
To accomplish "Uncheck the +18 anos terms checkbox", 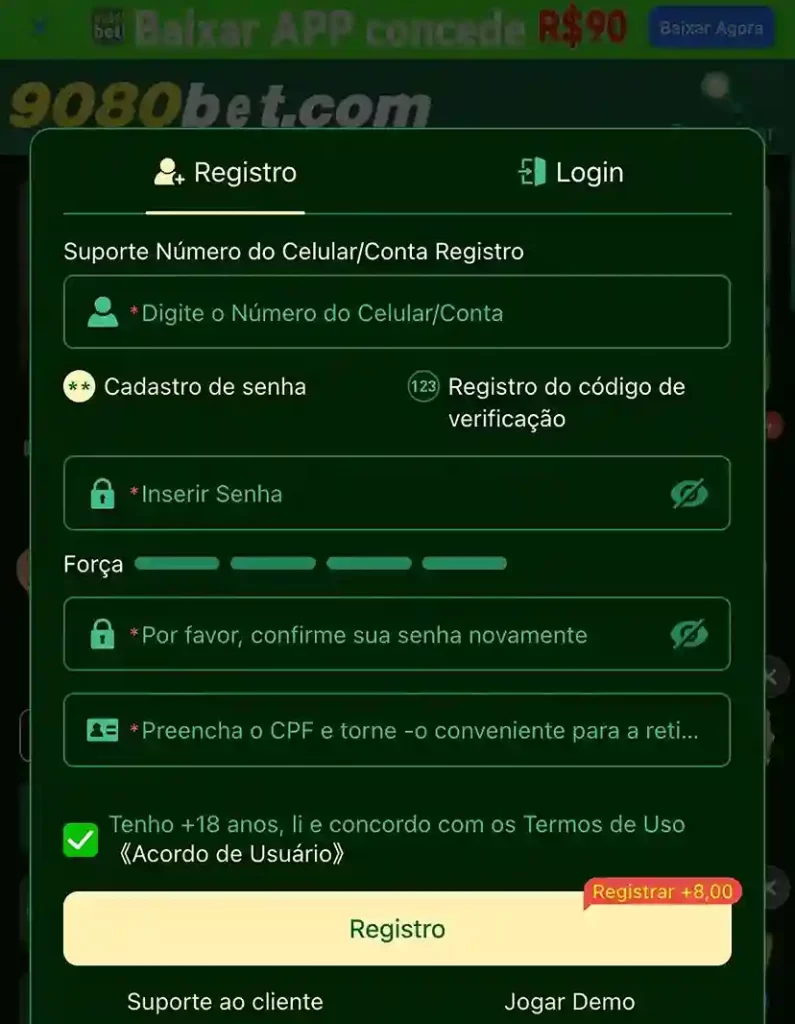I will click(x=81, y=840).
